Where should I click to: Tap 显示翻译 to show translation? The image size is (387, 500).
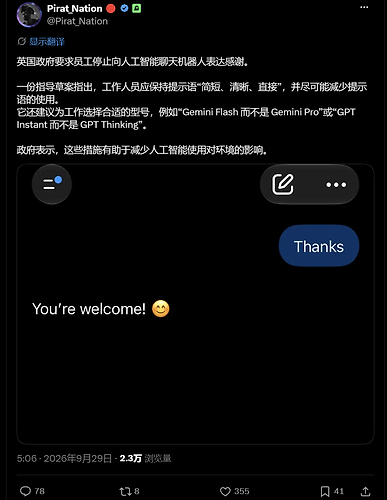click(x=47, y=42)
